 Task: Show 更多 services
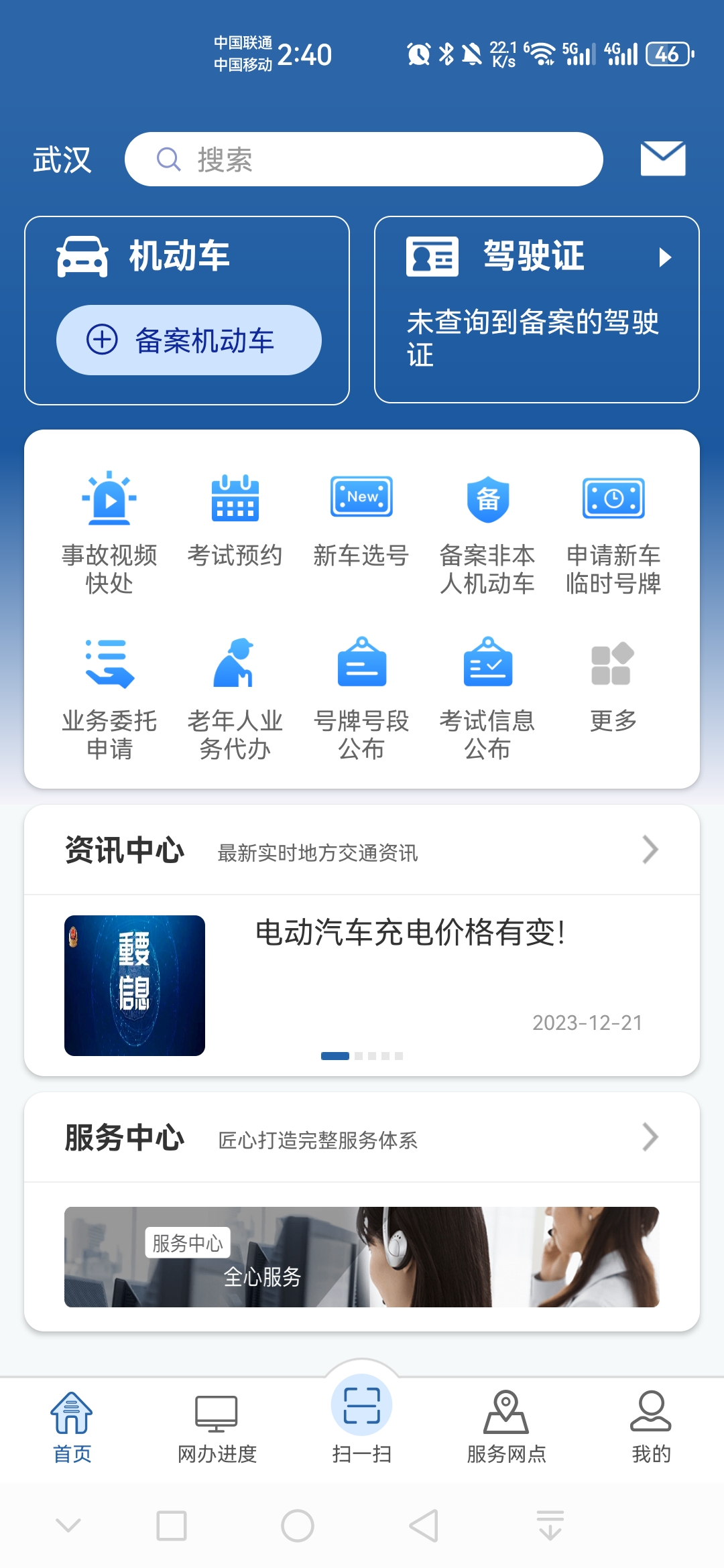pos(613,683)
